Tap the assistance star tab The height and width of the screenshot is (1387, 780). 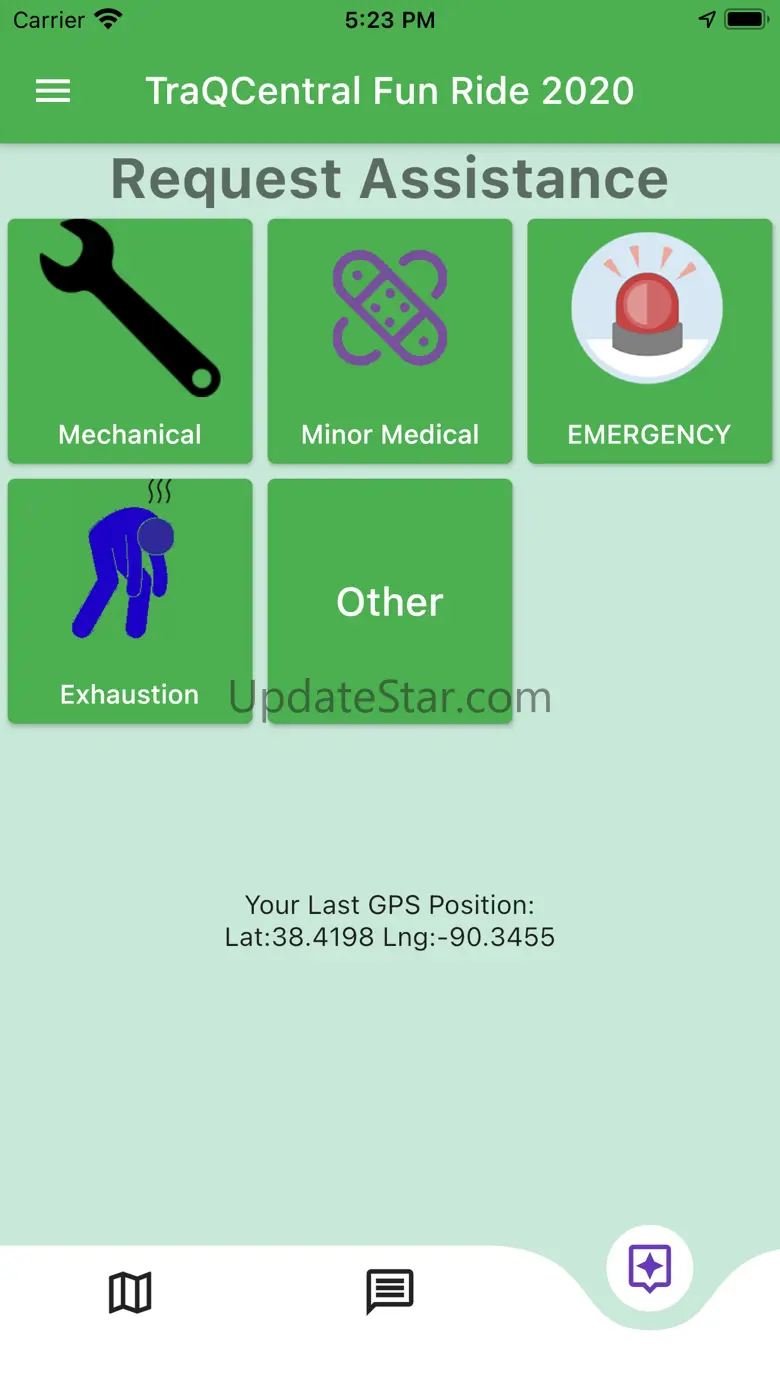pyautogui.click(x=649, y=1268)
